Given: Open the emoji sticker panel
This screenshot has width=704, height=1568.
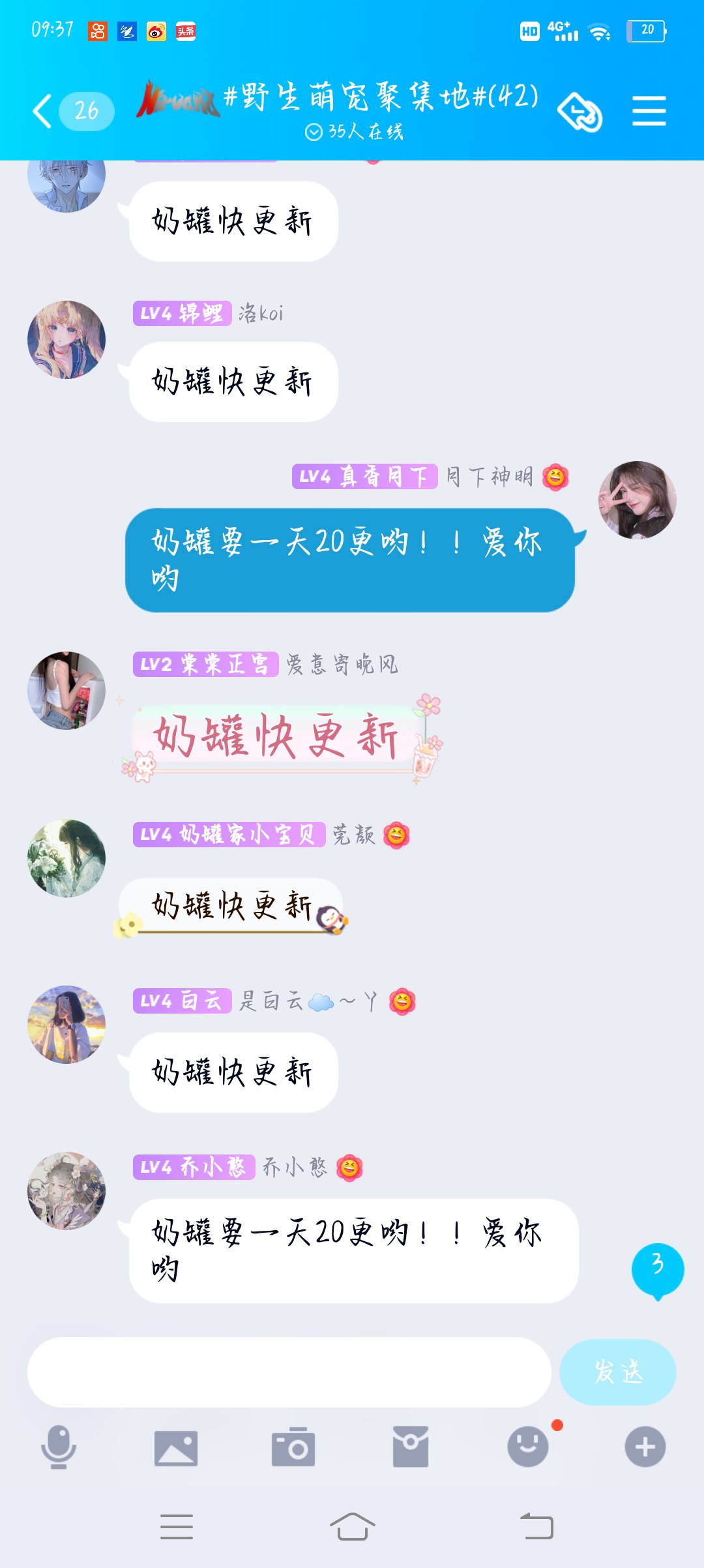Looking at the screenshot, I should pyautogui.click(x=528, y=1447).
